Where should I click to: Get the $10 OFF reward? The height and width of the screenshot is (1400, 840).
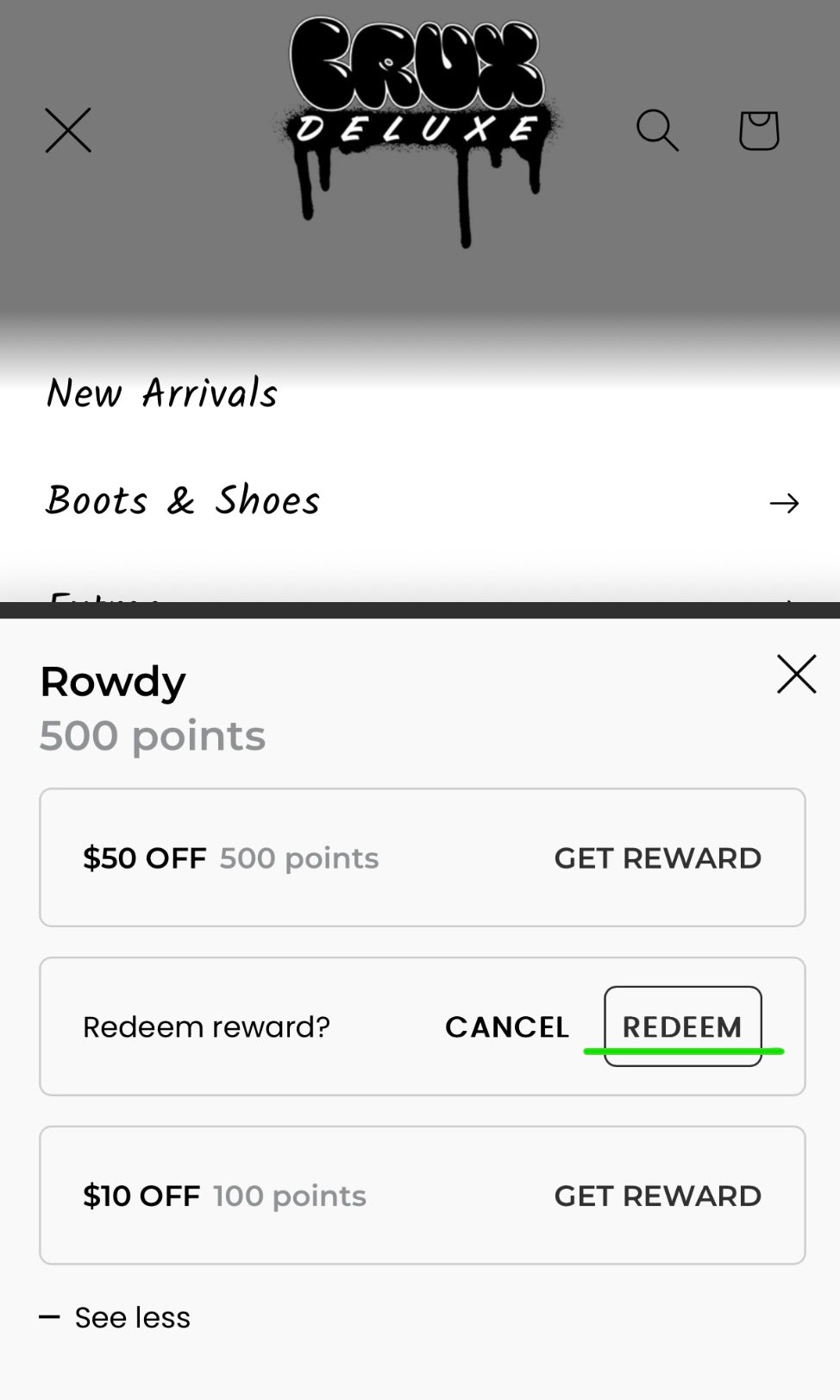coord(657,1196)
